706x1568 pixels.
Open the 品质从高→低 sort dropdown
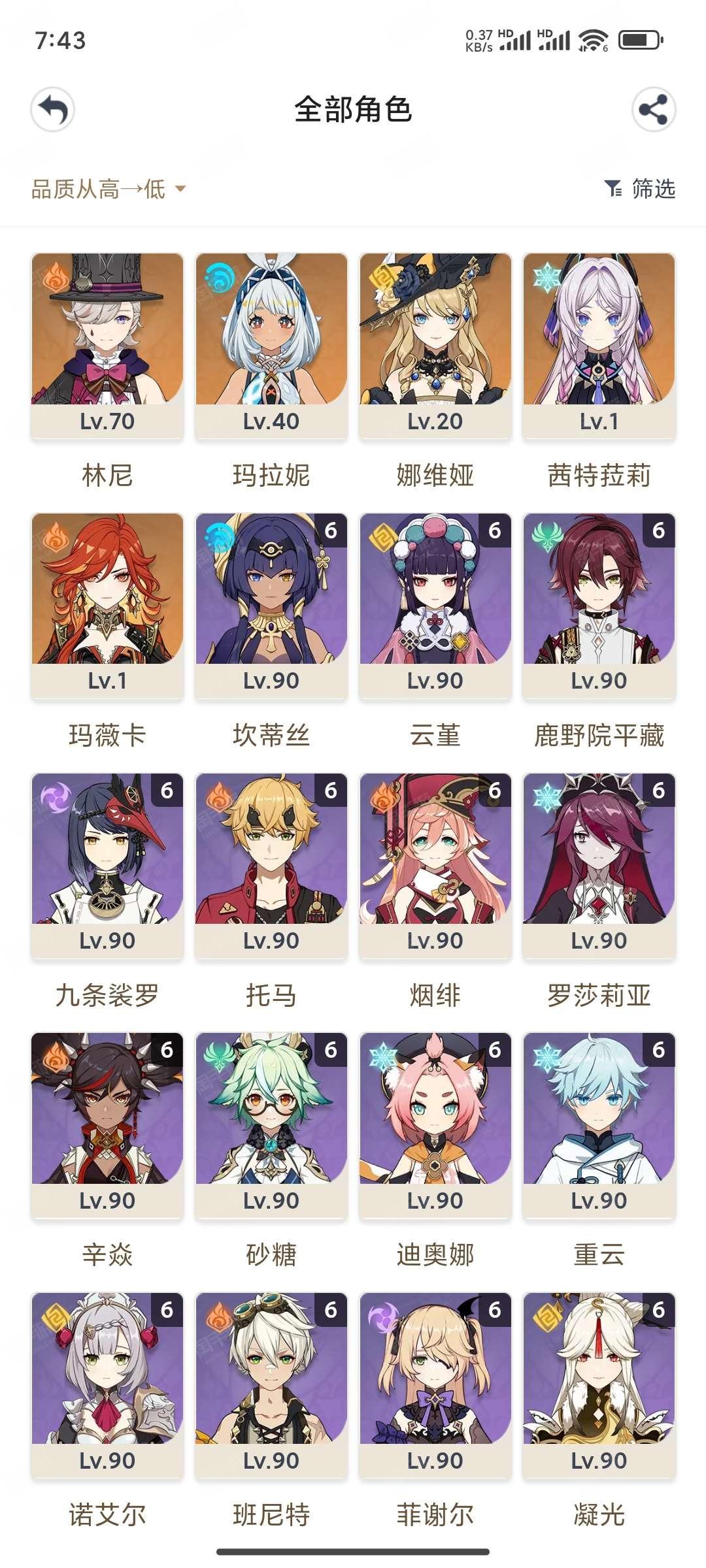[109, 189]
